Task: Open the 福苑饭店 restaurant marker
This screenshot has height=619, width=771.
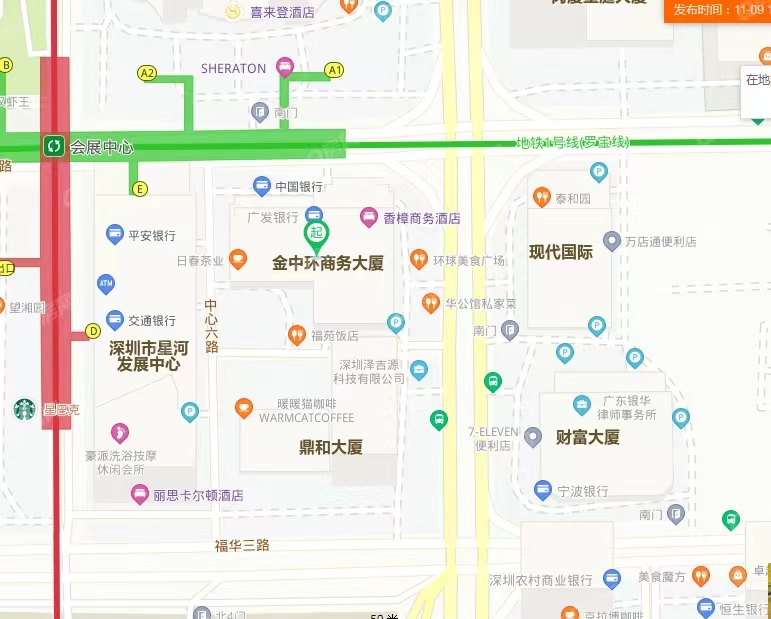Action: click(297, 335)
